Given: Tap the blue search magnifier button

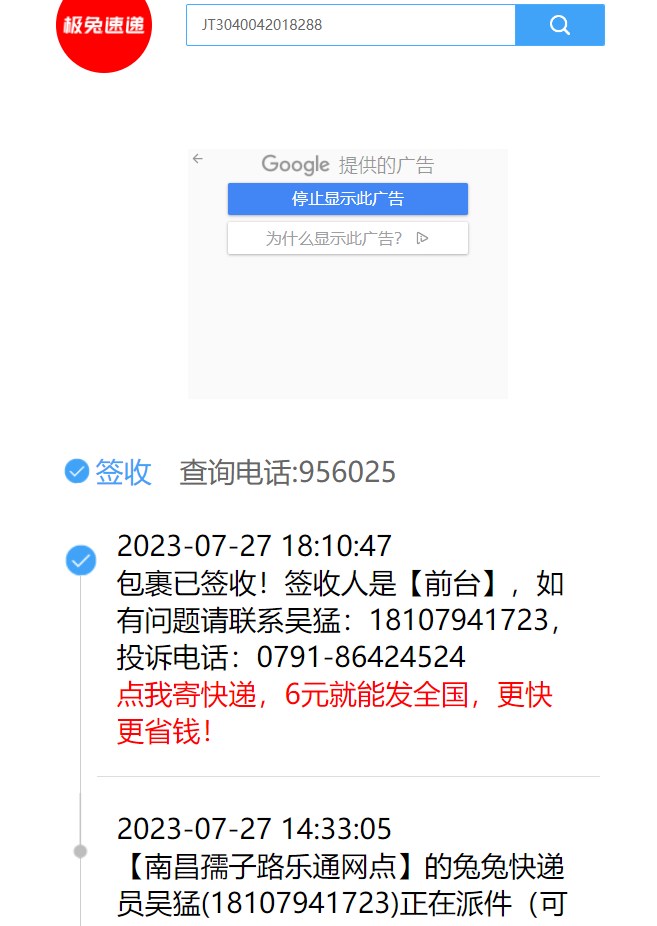Looking at the screenshot, I should pos(560,25).
